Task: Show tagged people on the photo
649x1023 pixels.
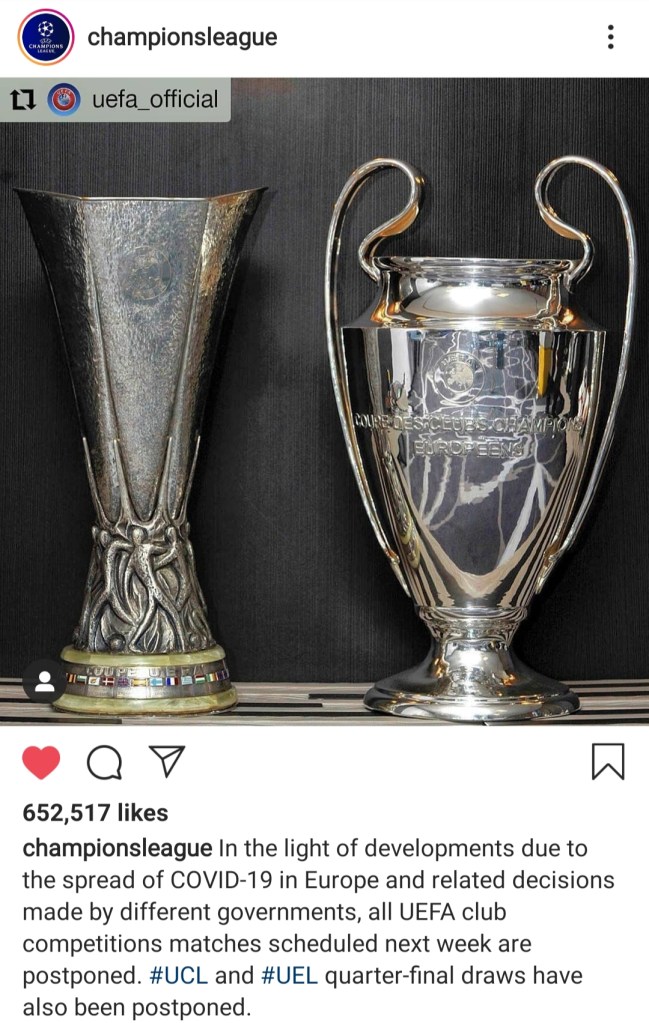Action: (44, 682)
